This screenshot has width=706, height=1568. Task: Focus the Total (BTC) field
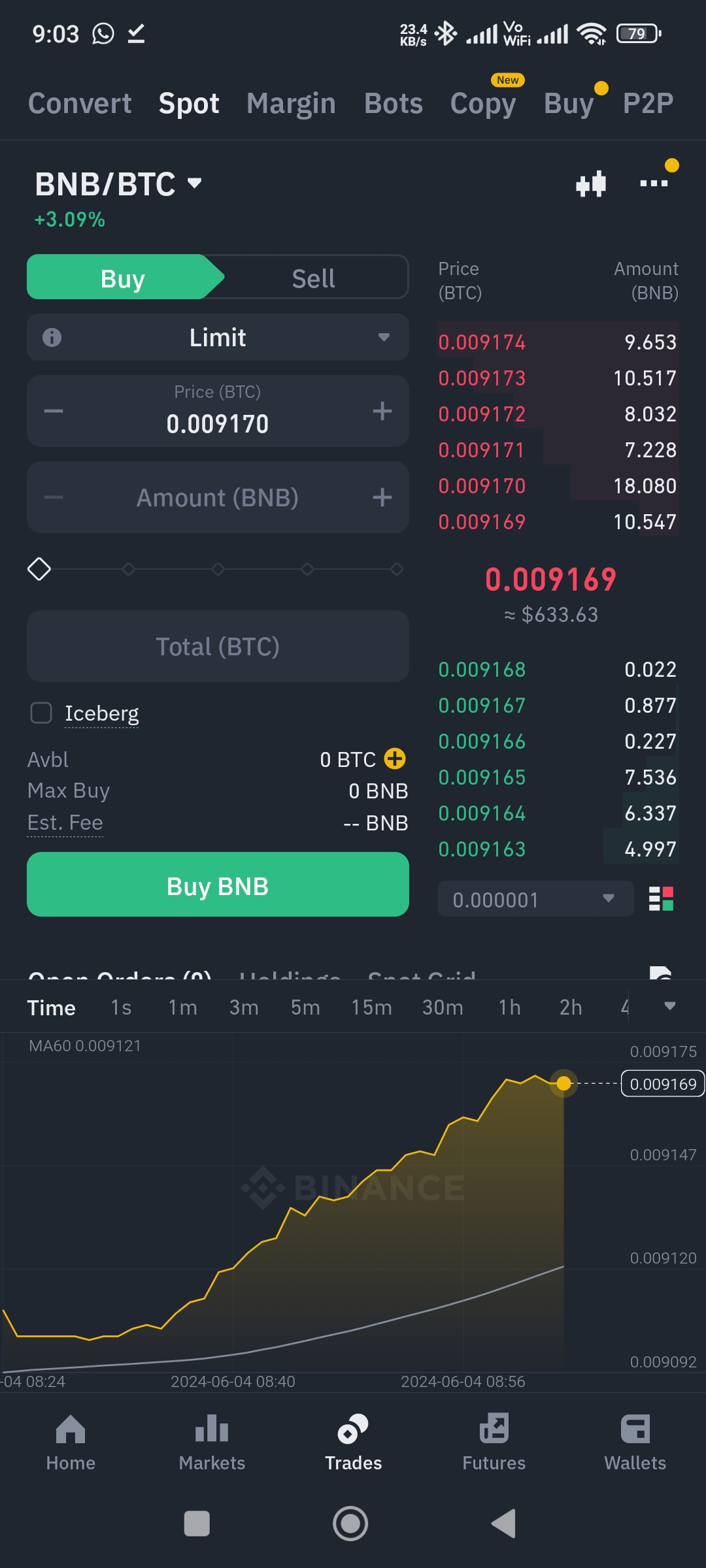(218, 647)
